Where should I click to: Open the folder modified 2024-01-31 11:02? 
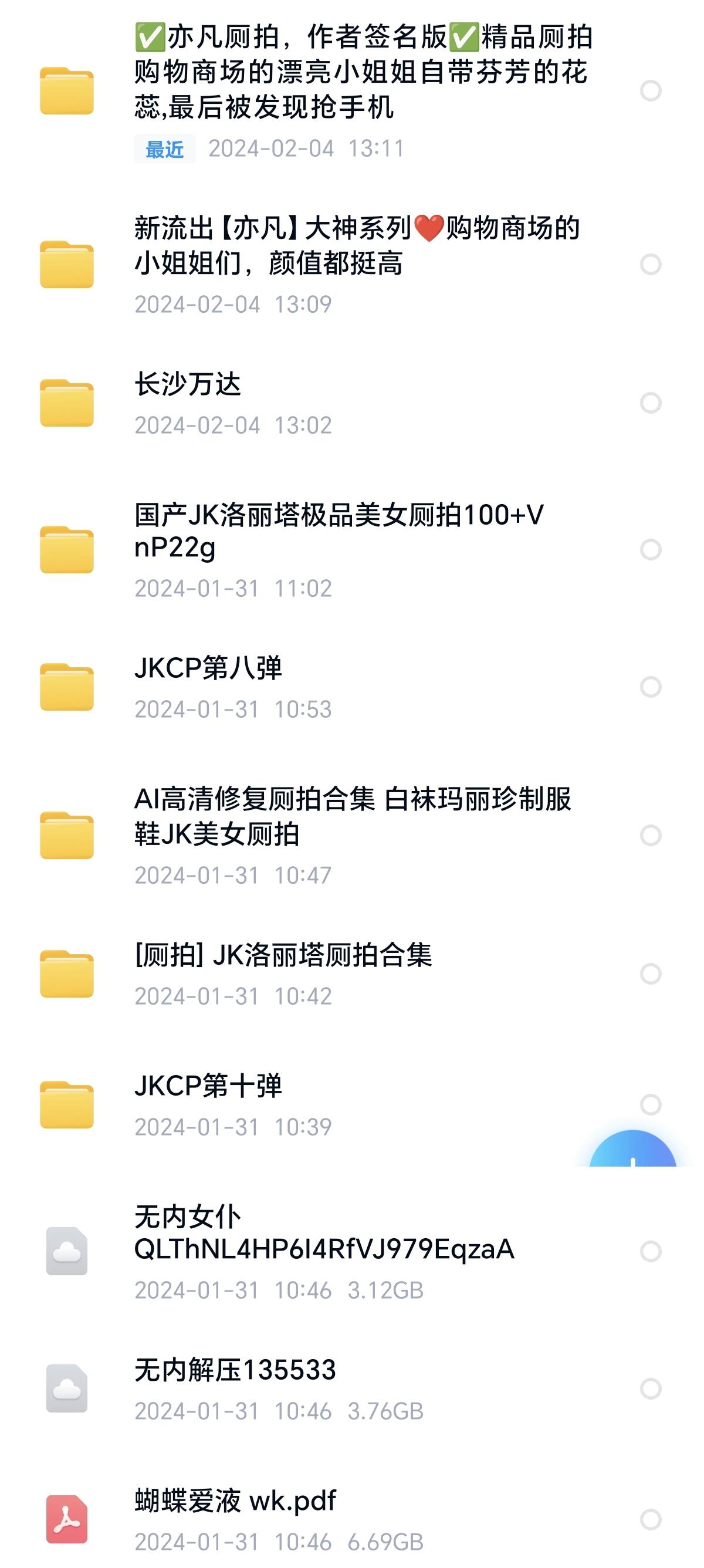pos(351,550)
